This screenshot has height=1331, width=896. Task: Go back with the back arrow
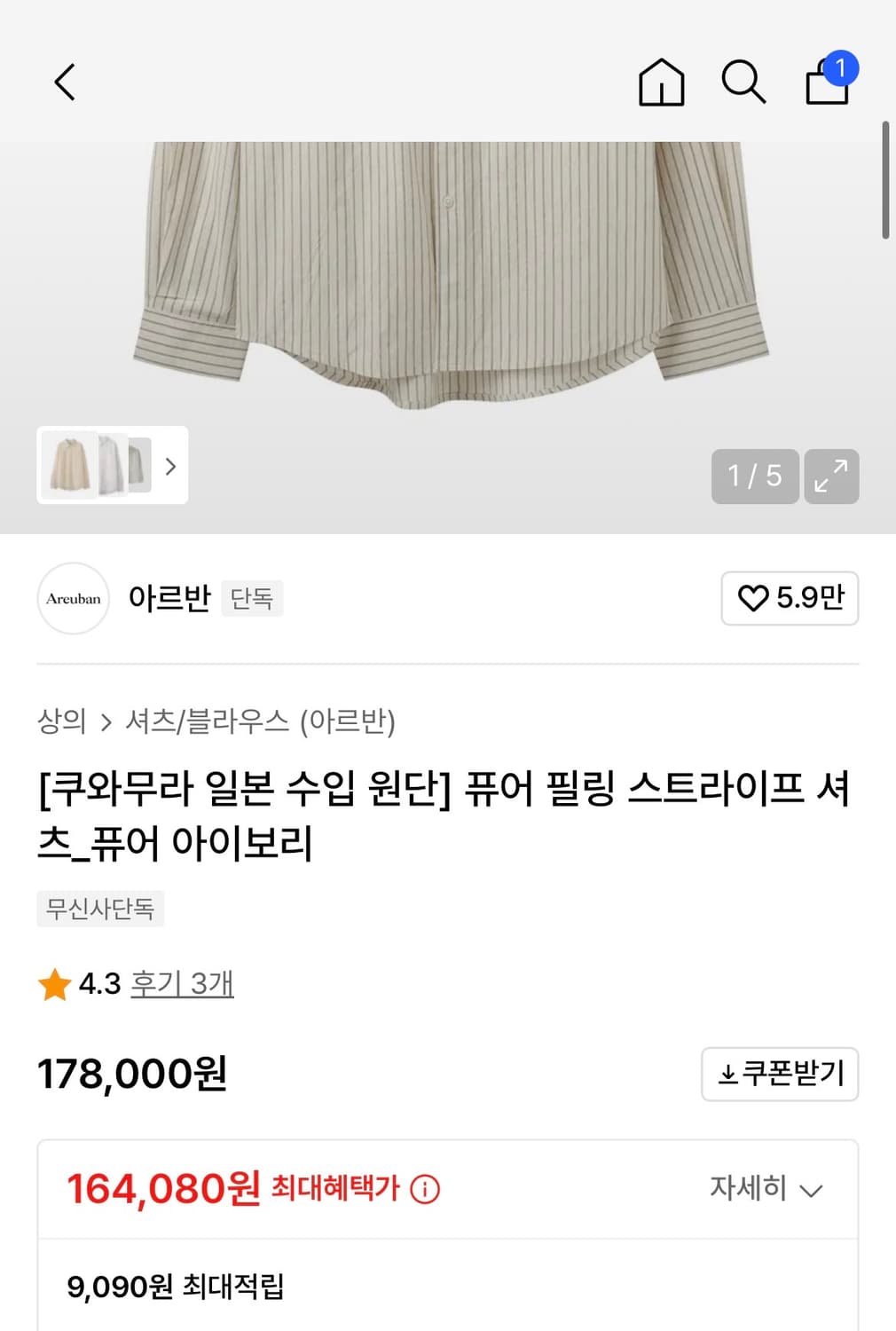point(64,81)
